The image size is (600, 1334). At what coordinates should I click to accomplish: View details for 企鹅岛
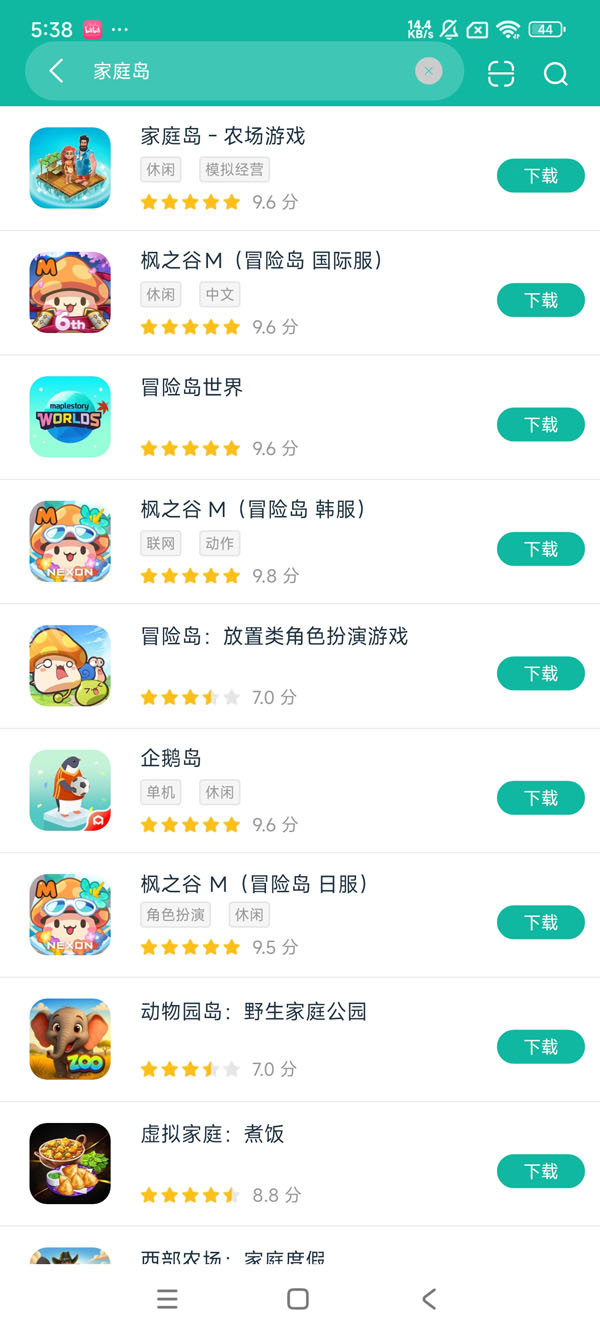click(171, 759)
